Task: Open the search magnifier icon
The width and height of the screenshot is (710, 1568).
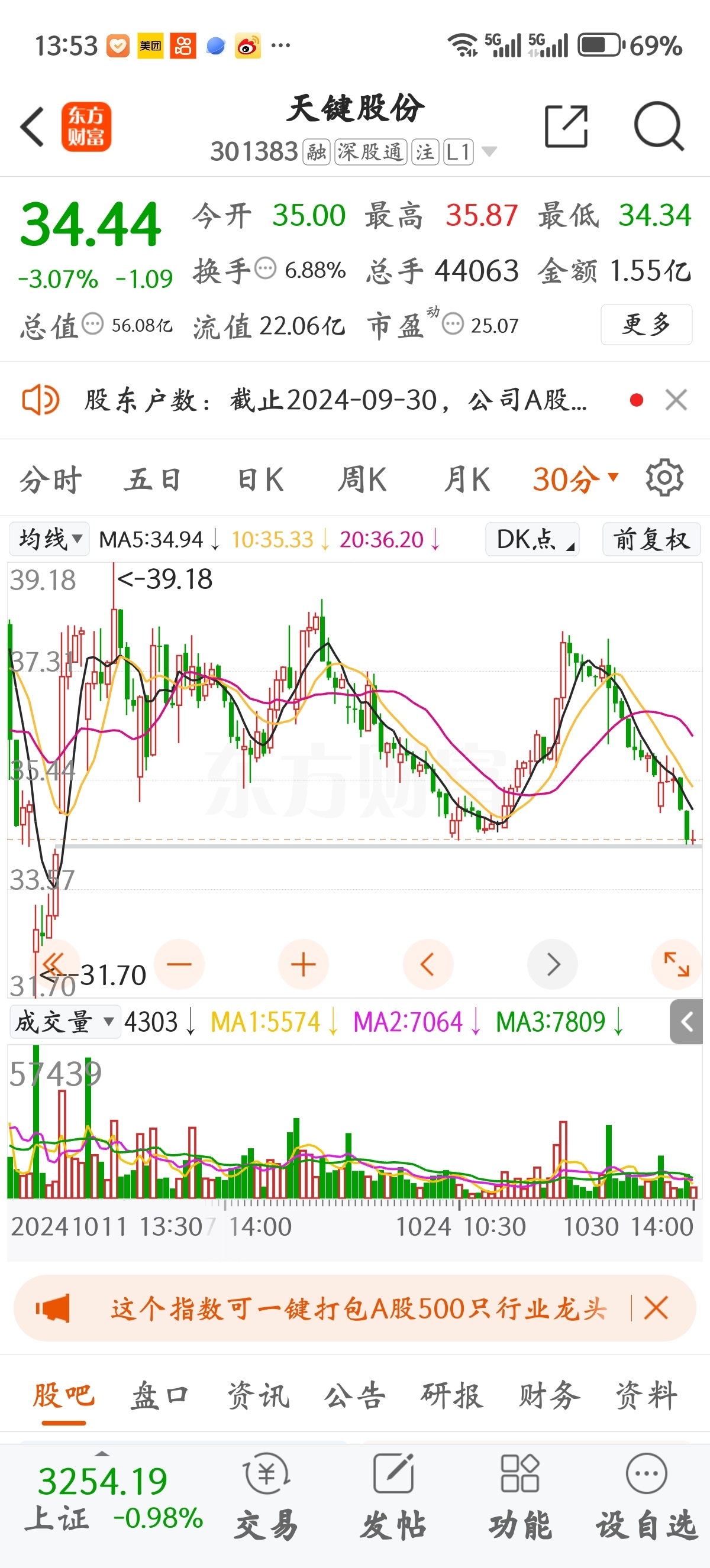Action: point(659,126)
